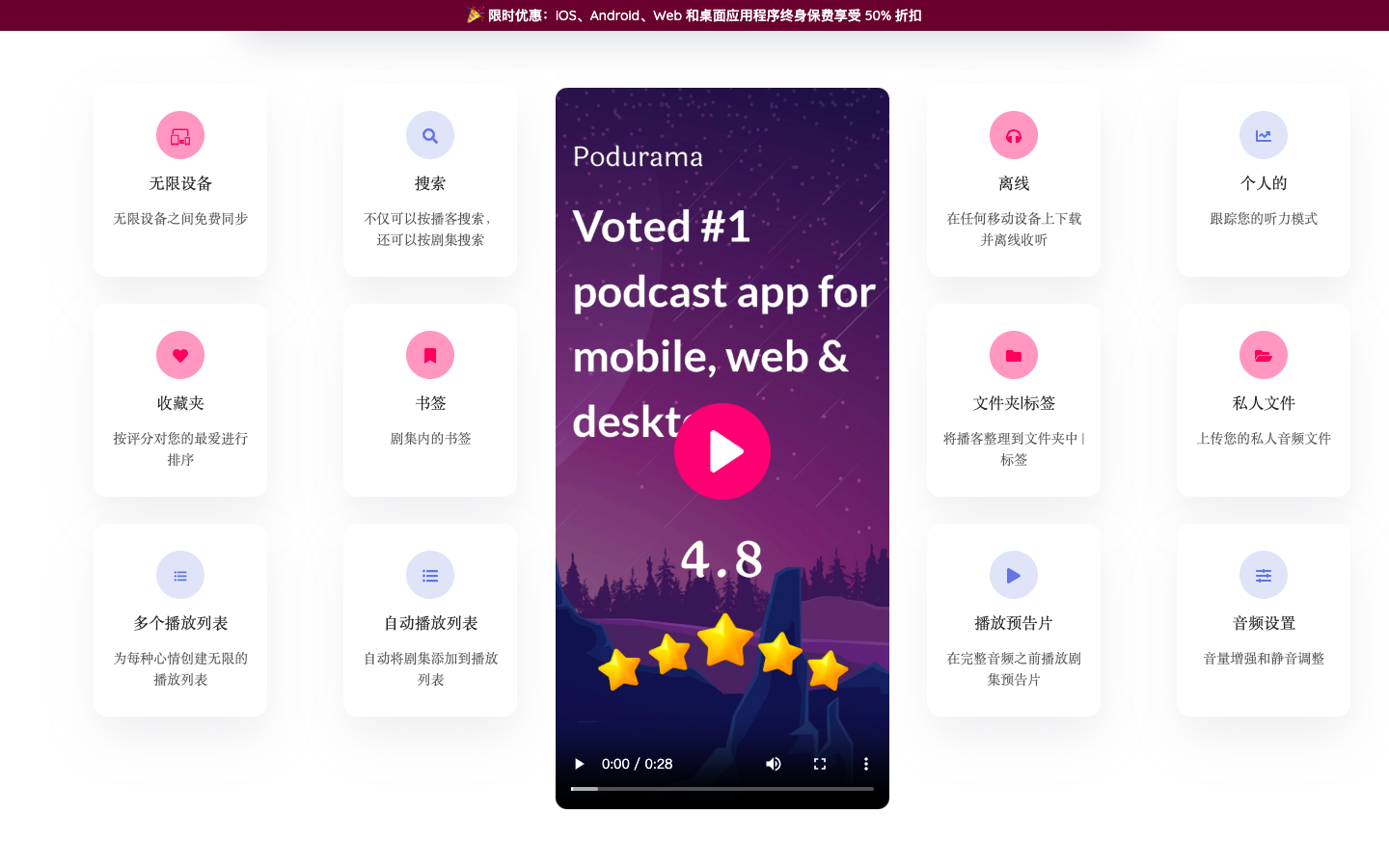
Task: Mute the video sound
Action: [774, 764]
